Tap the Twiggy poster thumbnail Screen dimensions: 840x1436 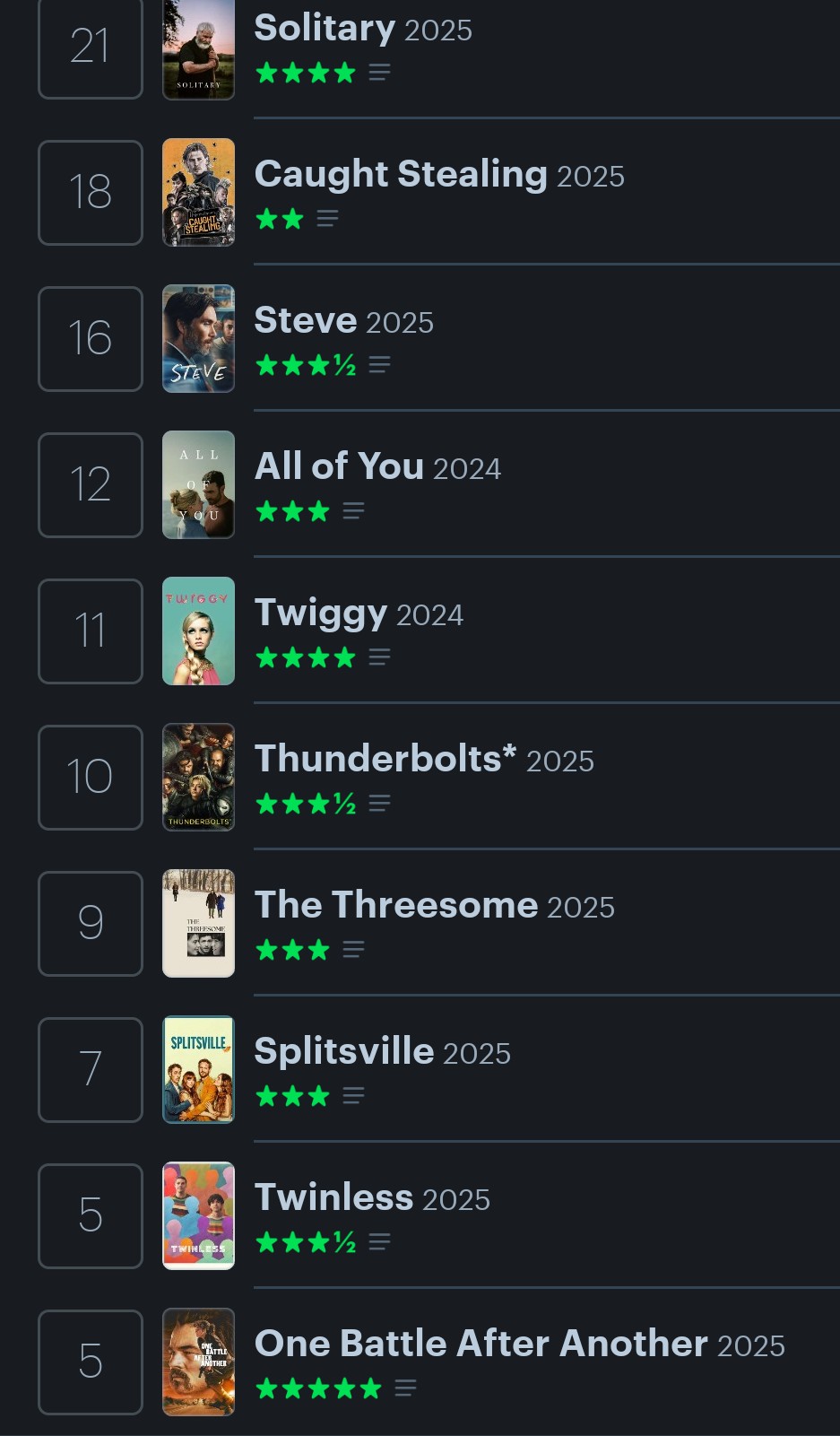(x=198, y=631)
